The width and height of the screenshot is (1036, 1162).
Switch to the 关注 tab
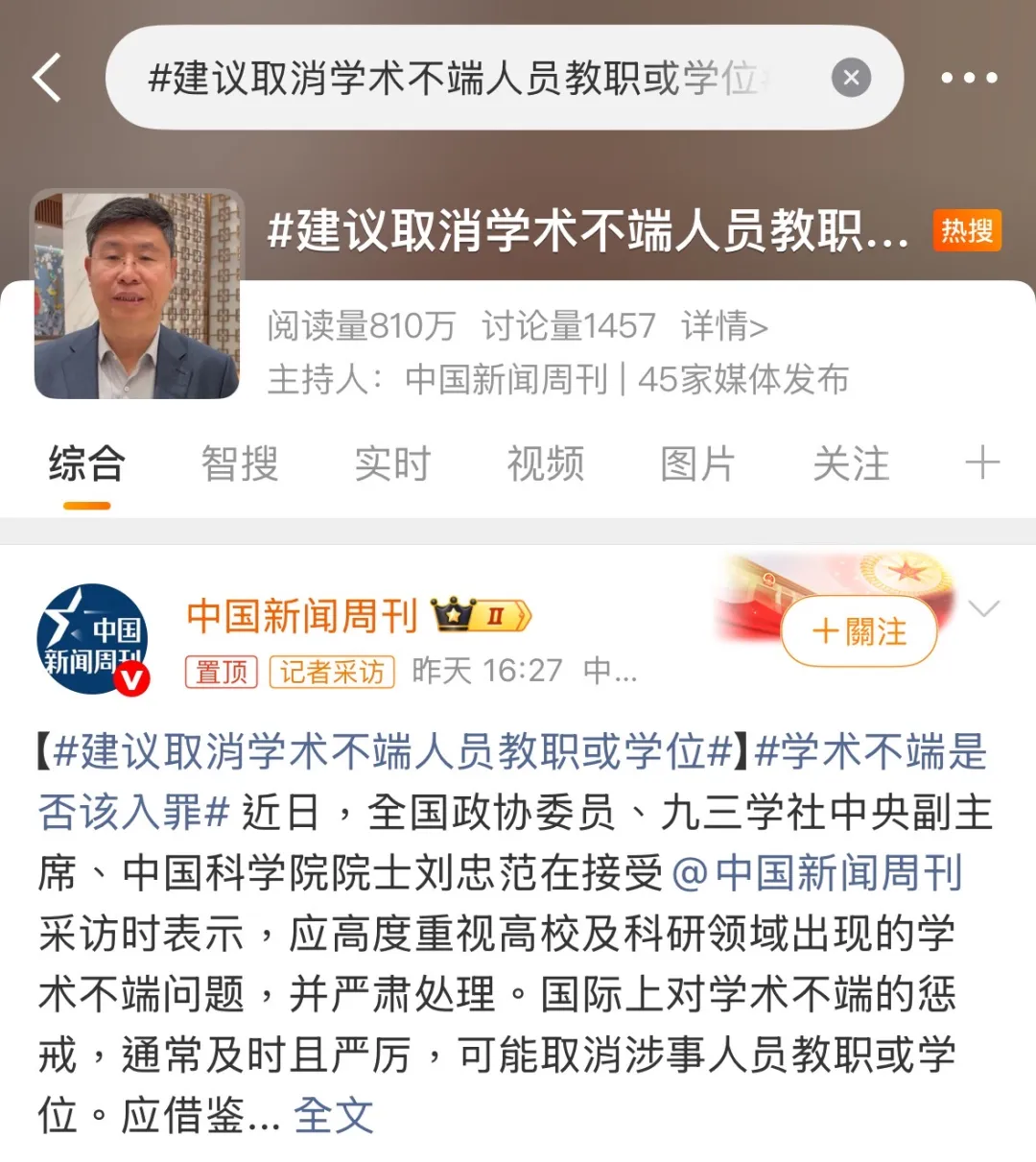tap(851, 464)
